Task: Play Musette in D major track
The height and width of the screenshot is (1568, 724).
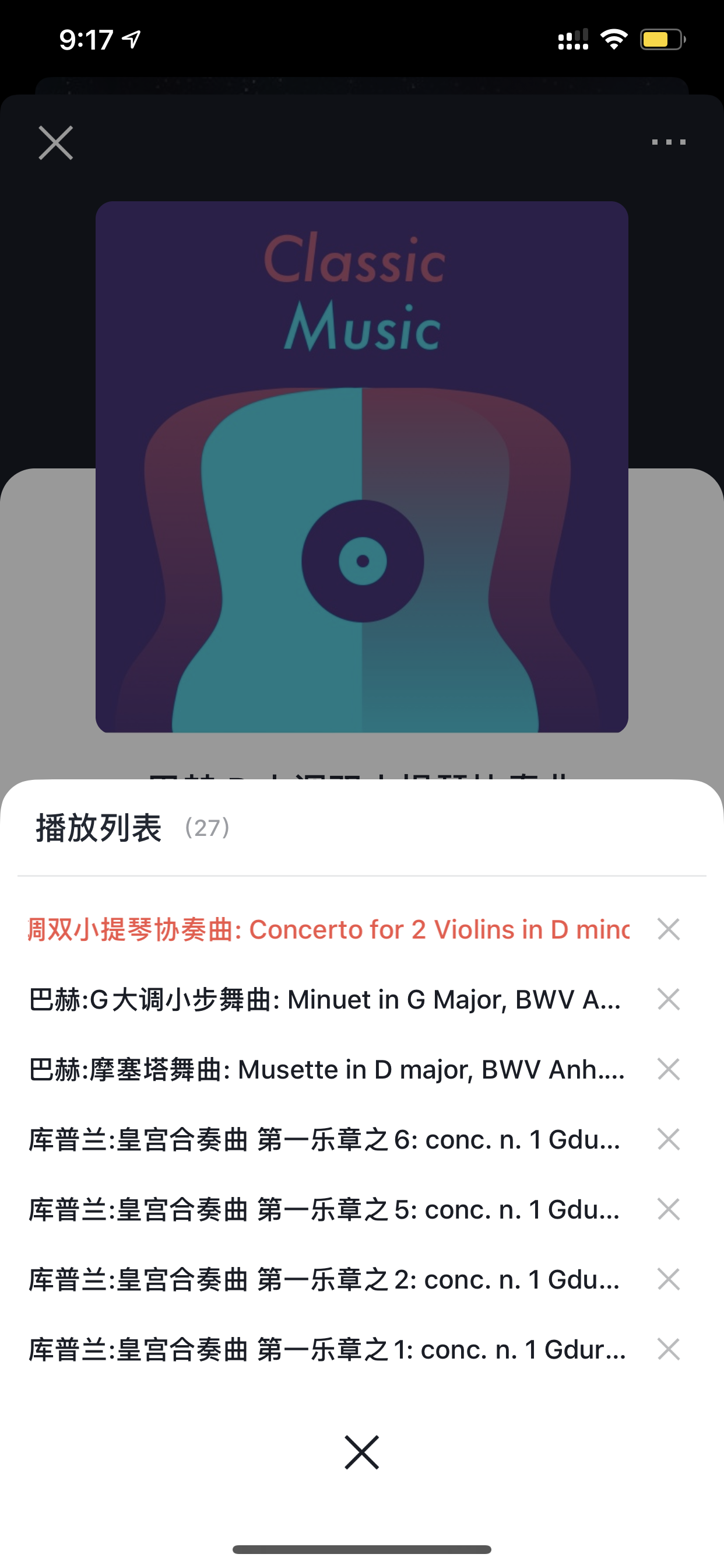Action: [x=326, y=1069]
